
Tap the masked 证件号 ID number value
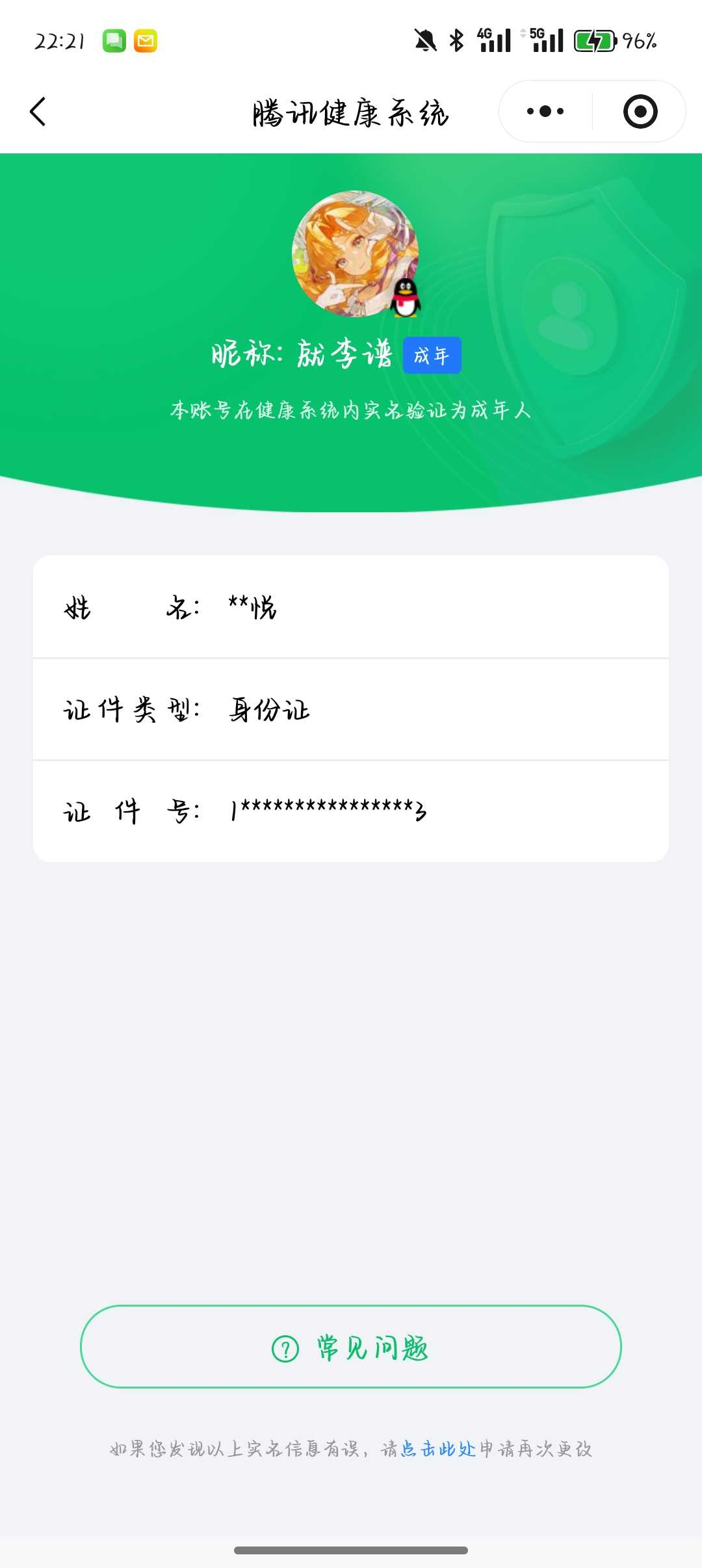325,809
